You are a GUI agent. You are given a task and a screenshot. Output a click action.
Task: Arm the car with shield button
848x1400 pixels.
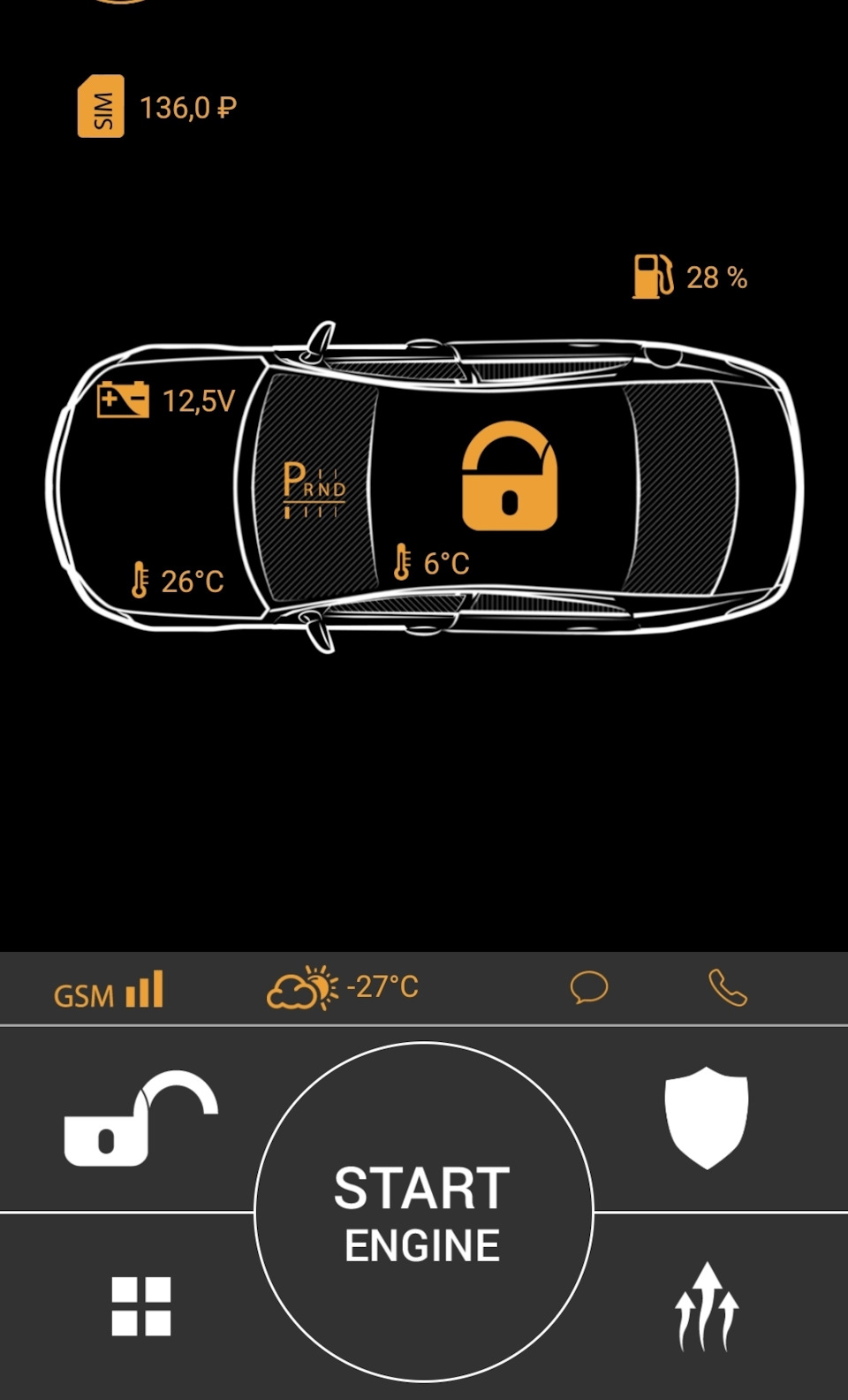pos(706,1117)
